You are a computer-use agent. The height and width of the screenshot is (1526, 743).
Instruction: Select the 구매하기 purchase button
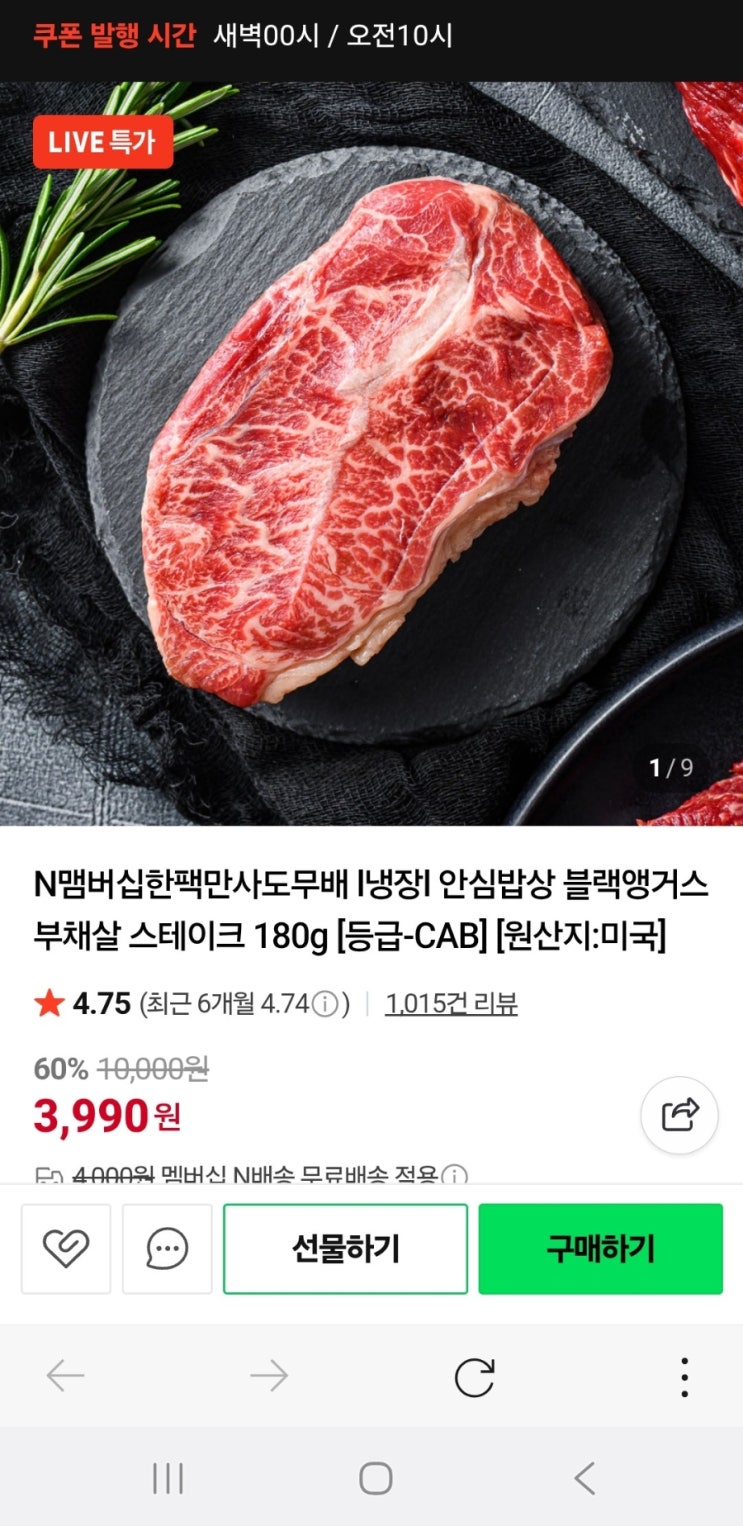[601, 1248]
